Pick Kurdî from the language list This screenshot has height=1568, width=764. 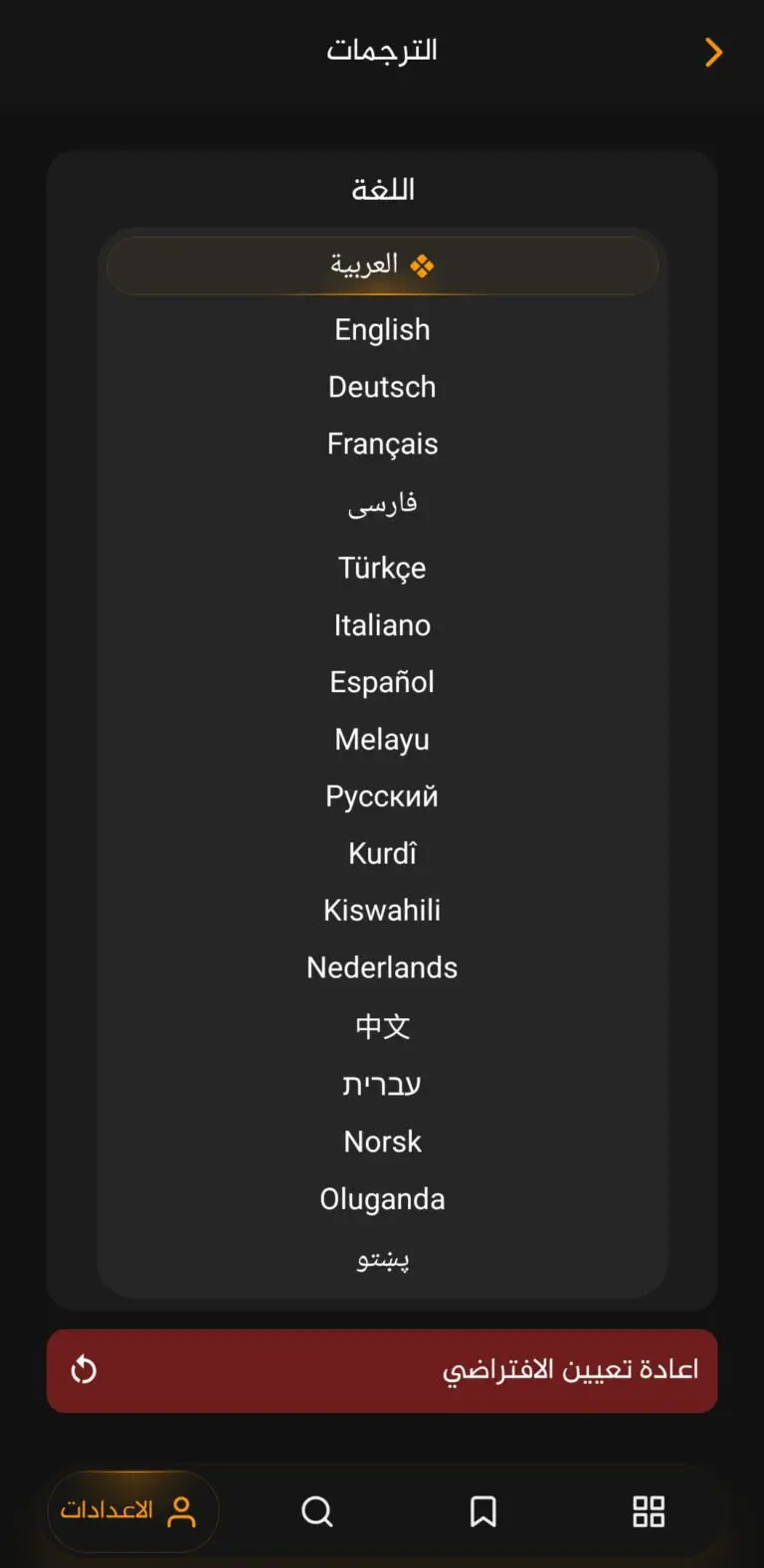tap(382, 853)
